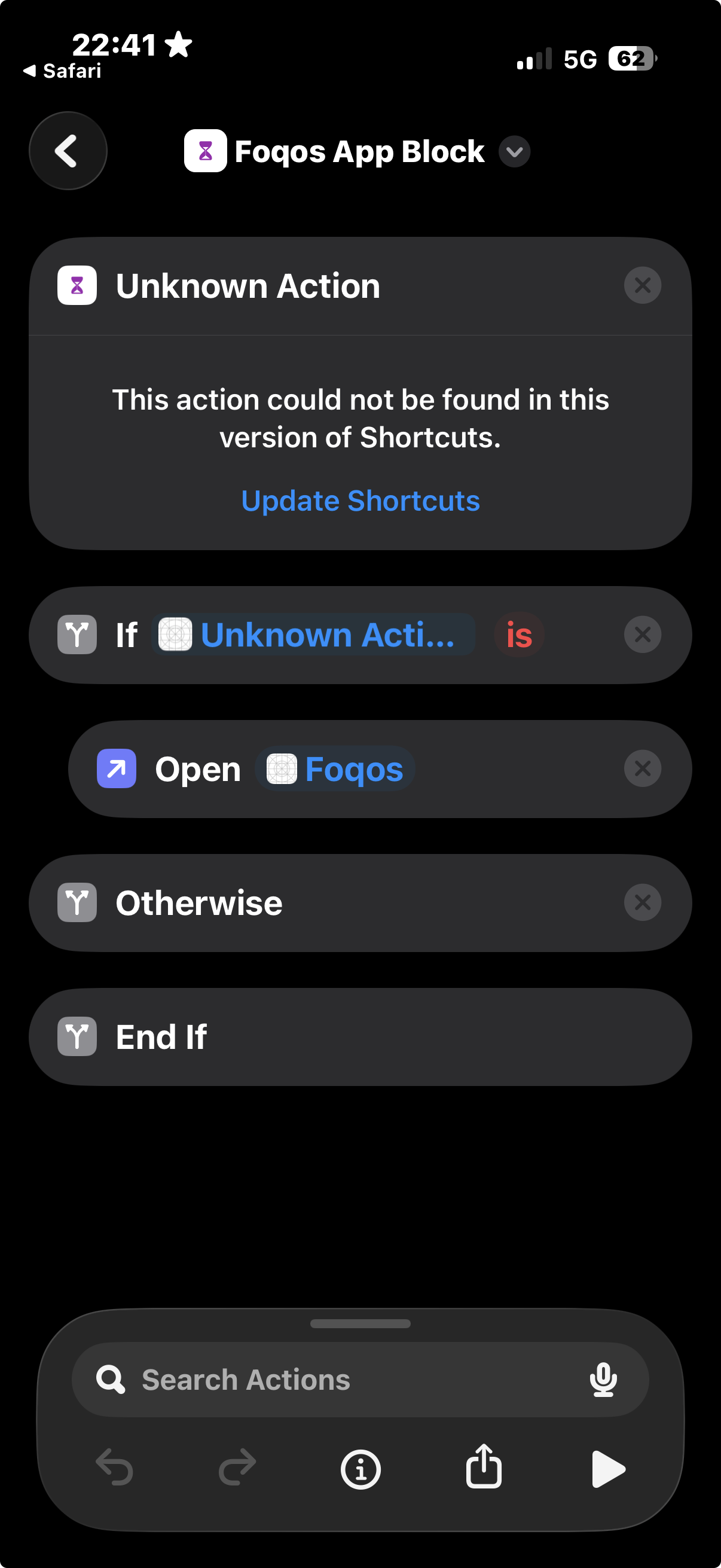721x1568 pixels.
Task: Remove the Open Foqos action
Action: [642, 769]
